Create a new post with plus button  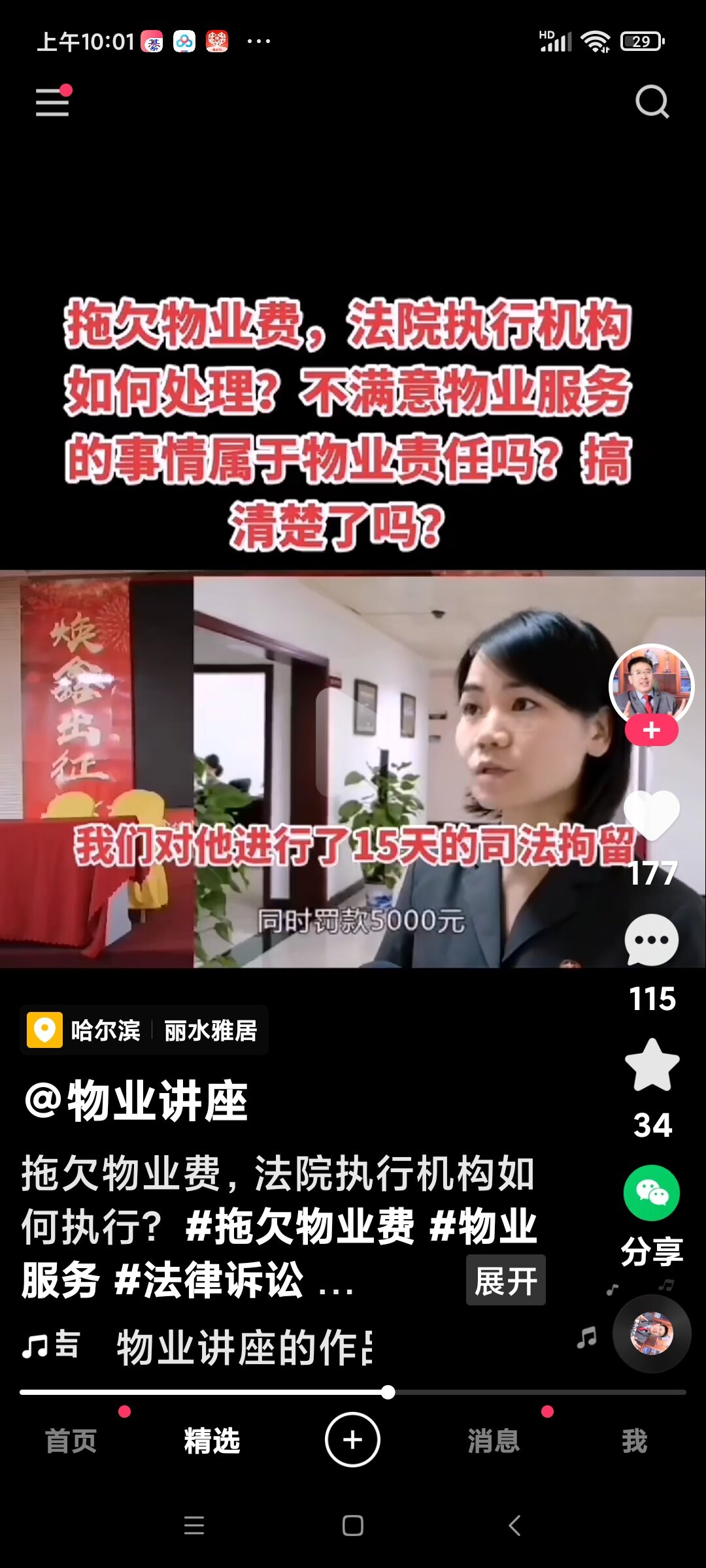(x=353, y=1440)
